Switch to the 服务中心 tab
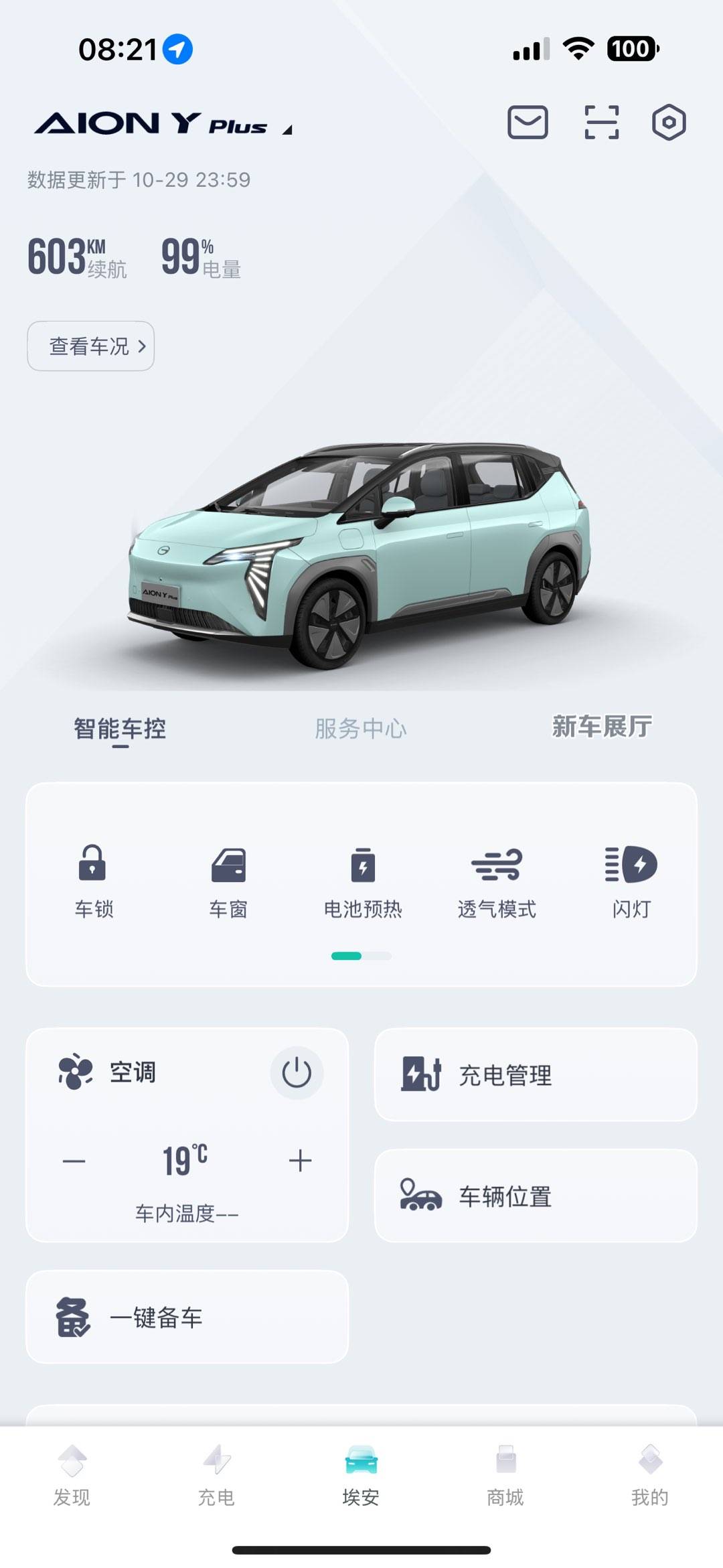Image resolution: width=723 pixels, height=1568 pixels. click(x=361, y=728)
